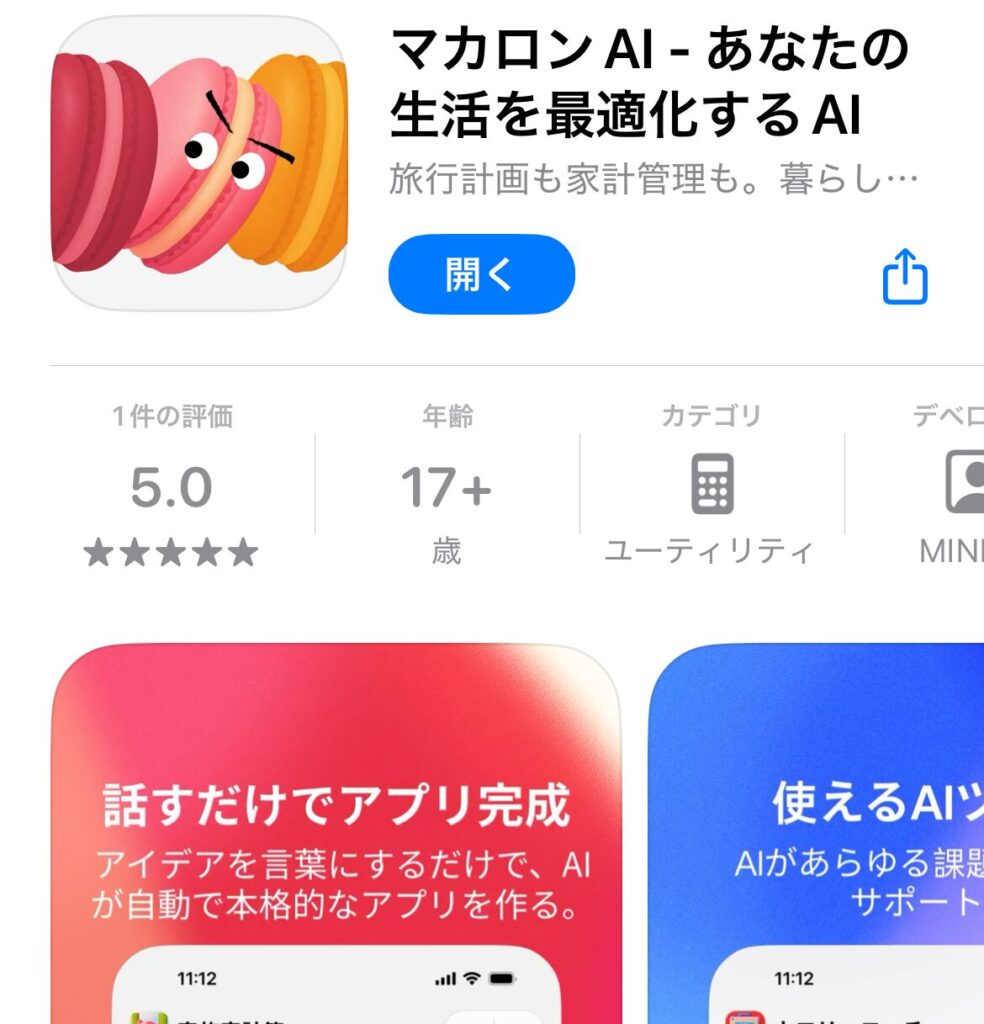Open the 1件の評価 5.0 rating section
The width and height of the screenshot is (984, 1024).
point(171,488)
